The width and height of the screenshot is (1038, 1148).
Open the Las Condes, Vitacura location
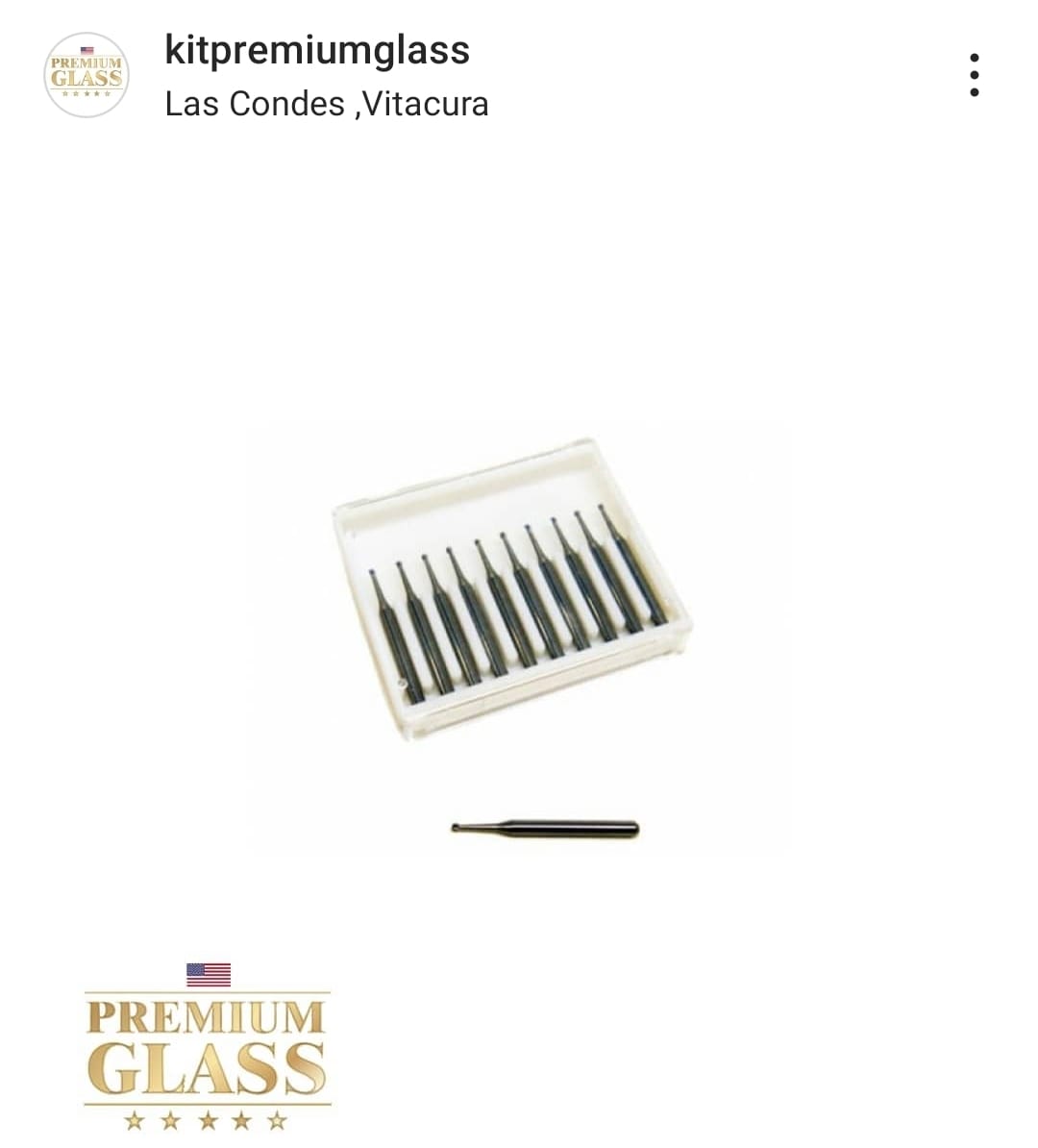(x=327, y=104)
